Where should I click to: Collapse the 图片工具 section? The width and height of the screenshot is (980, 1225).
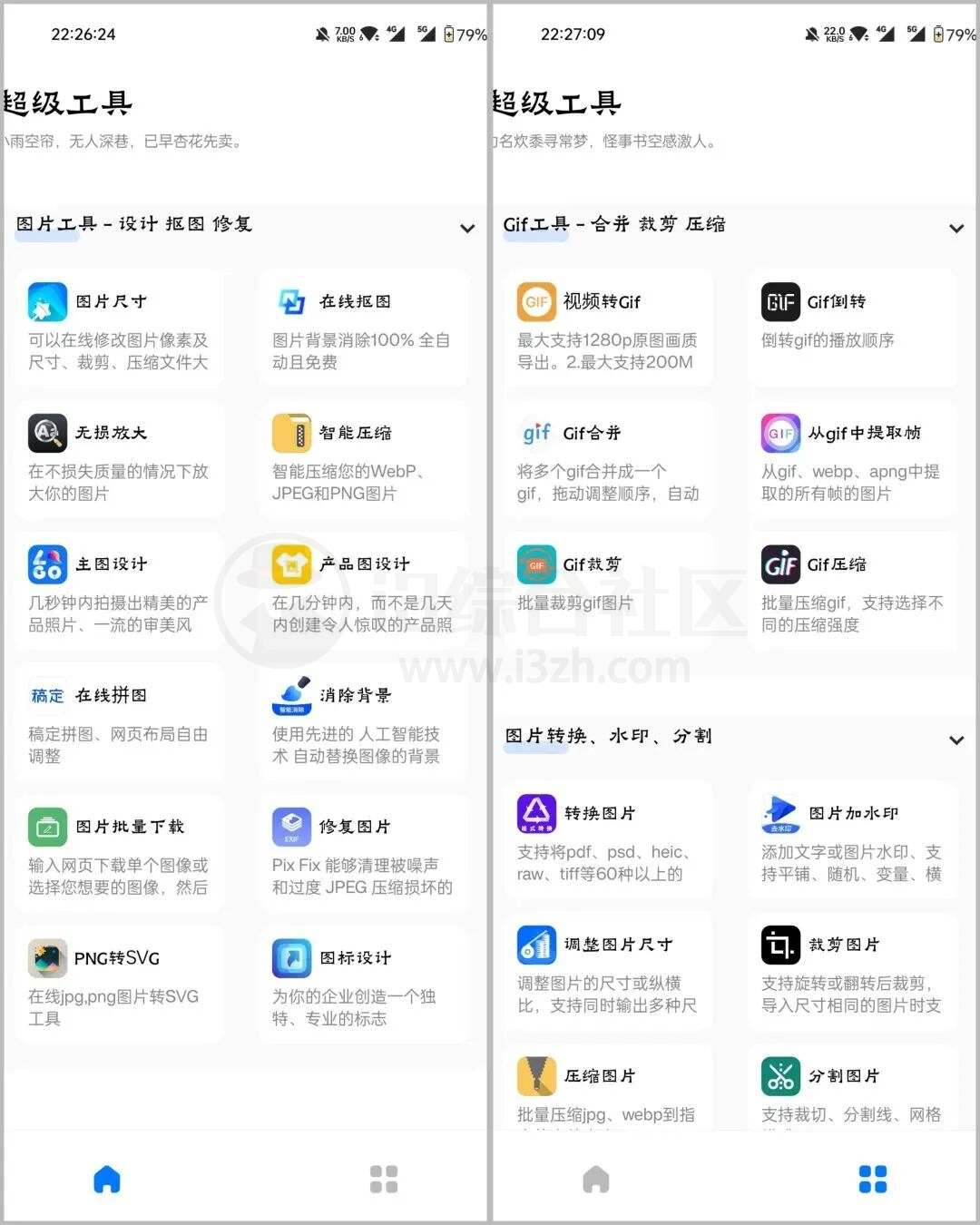(x=468, y=228)
